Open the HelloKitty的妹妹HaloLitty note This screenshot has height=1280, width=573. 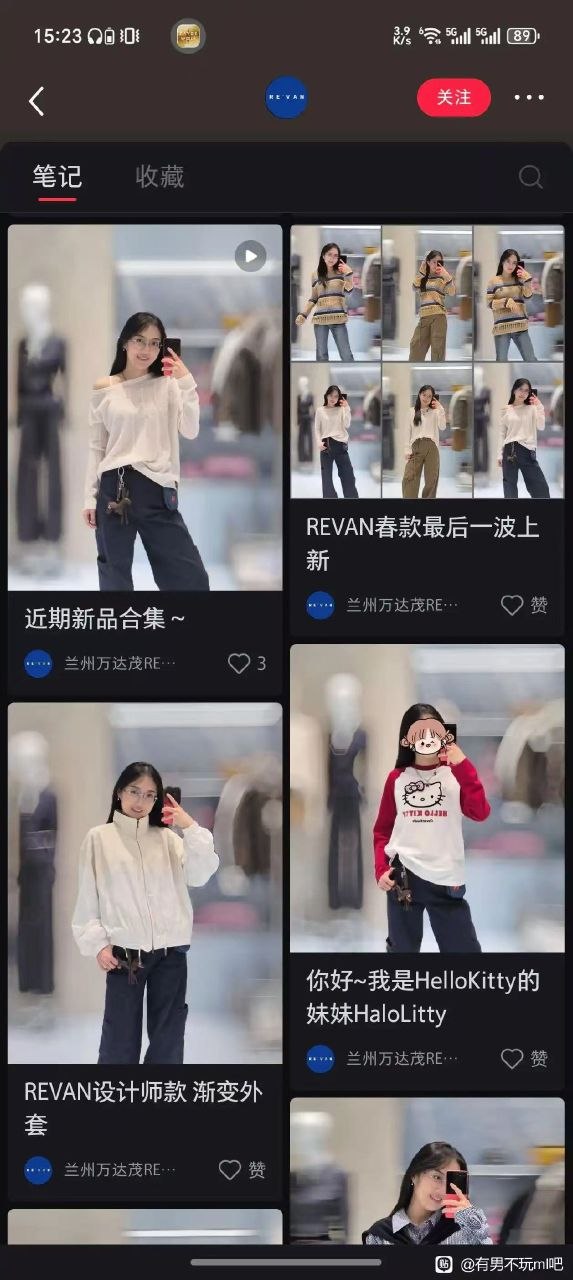click(427, 798)
